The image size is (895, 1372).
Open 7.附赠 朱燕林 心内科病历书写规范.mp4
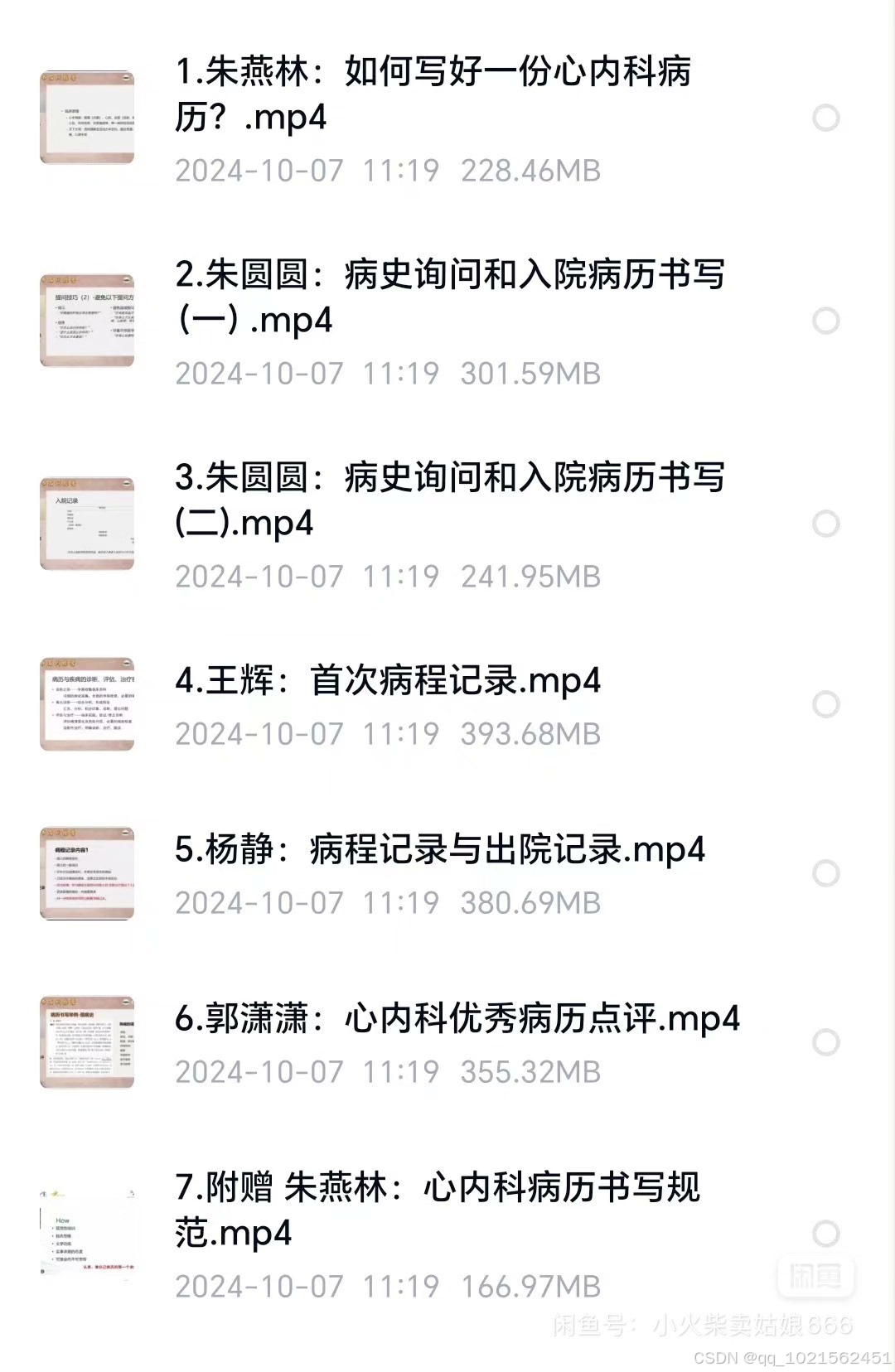[437, 1210]
